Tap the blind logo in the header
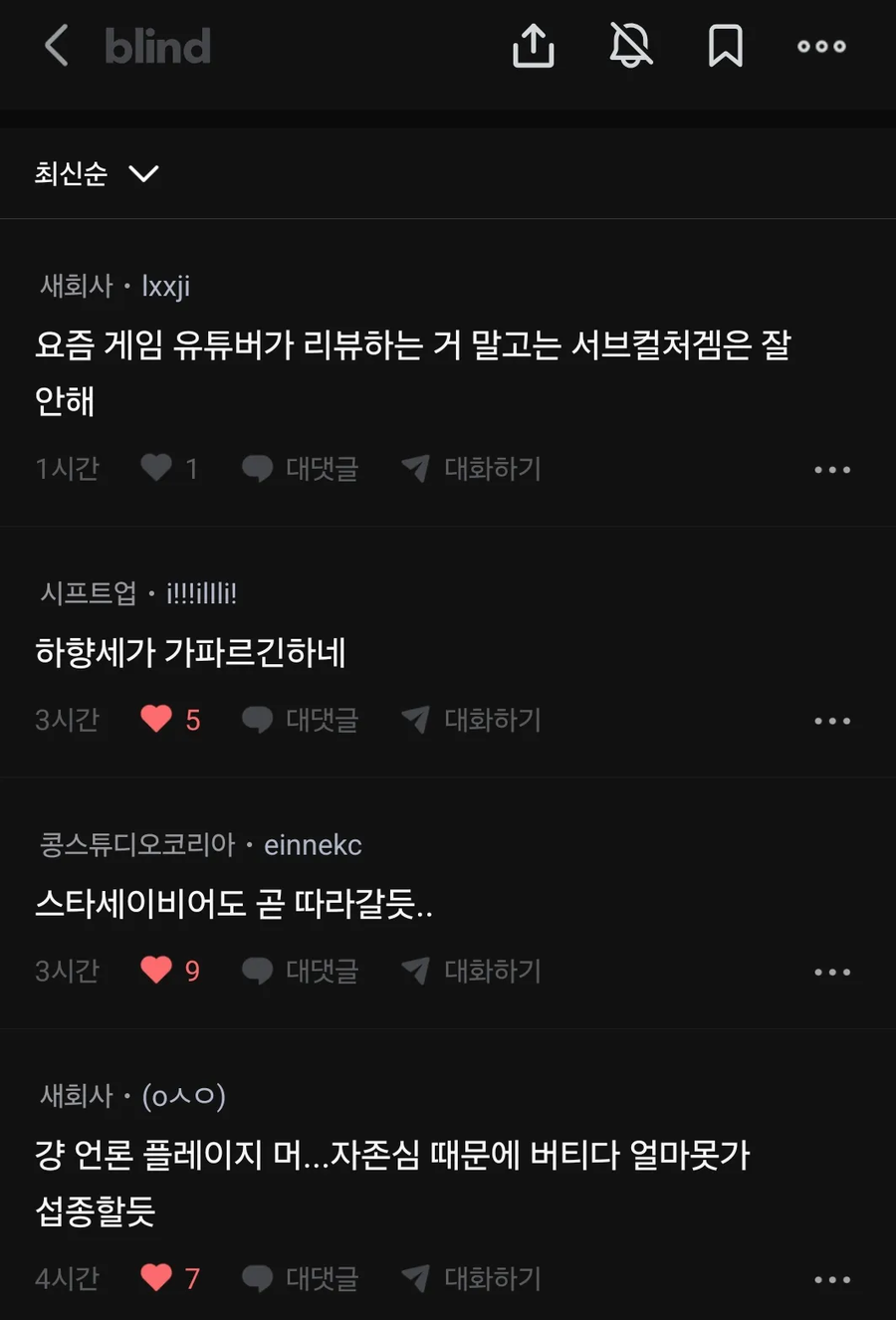 [x=158, y=45]
